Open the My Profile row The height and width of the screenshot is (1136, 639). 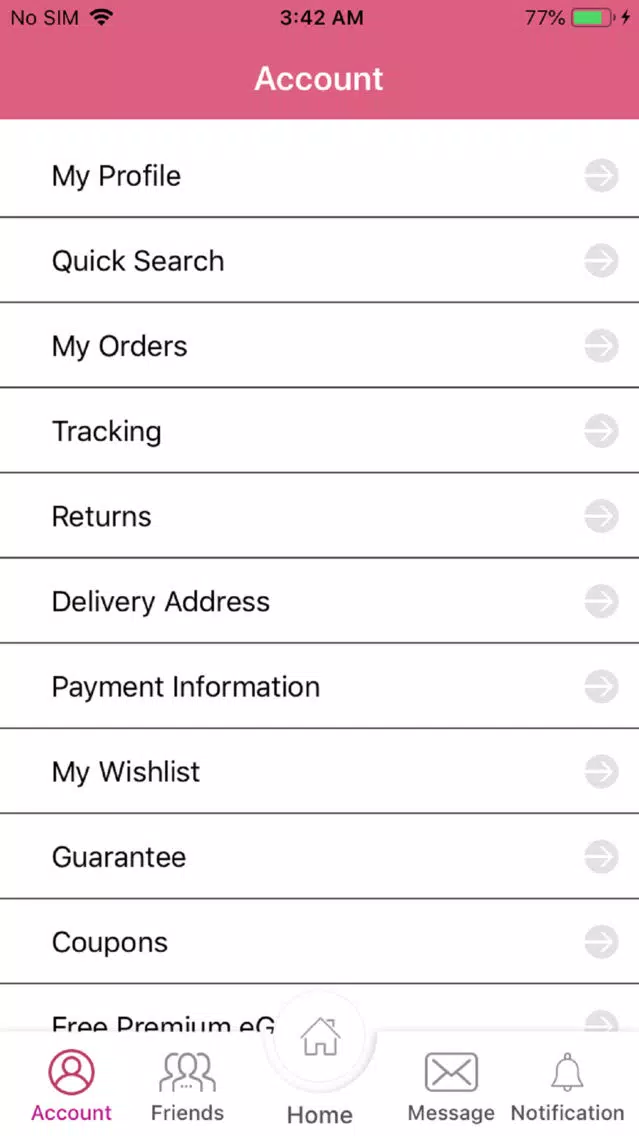pyautogui.click(x=320, y=175)
